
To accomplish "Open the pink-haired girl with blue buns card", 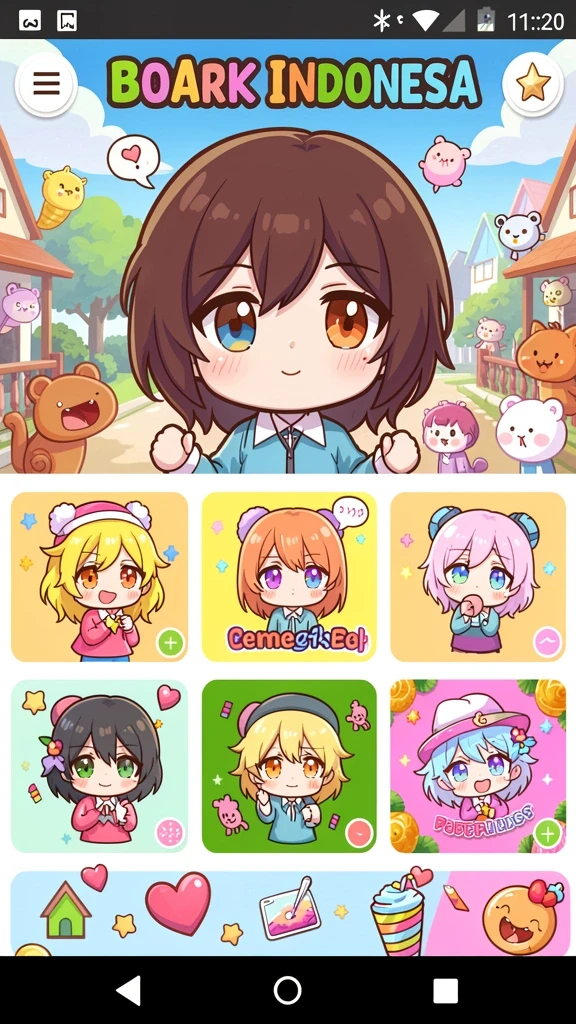I will coord(478,577).
